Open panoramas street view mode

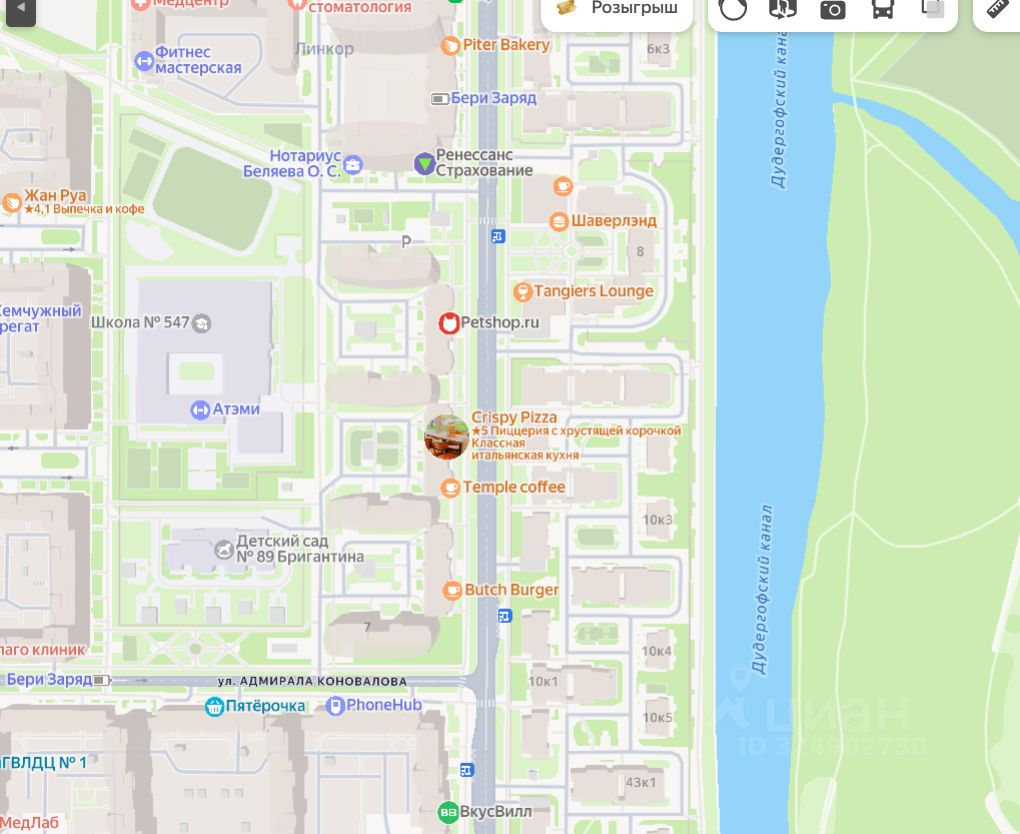coord(782,9)
